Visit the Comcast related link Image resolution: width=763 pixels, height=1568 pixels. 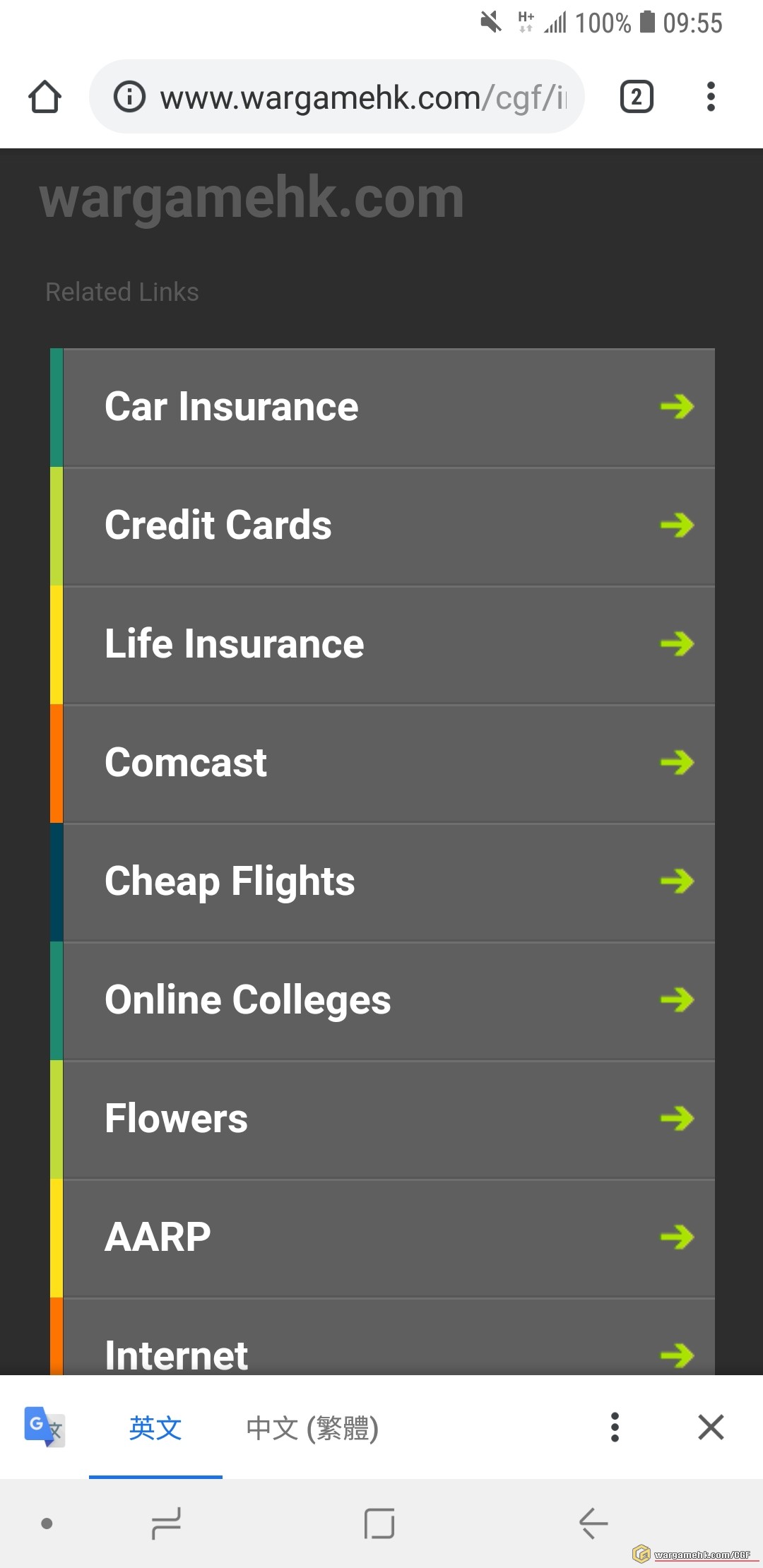(389, 764)
